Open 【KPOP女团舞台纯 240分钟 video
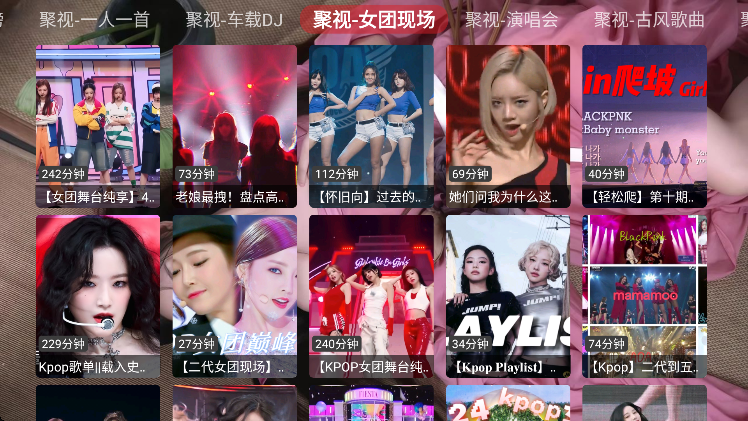The height and width of the screenshot is (421, 748). click(371, 295)
